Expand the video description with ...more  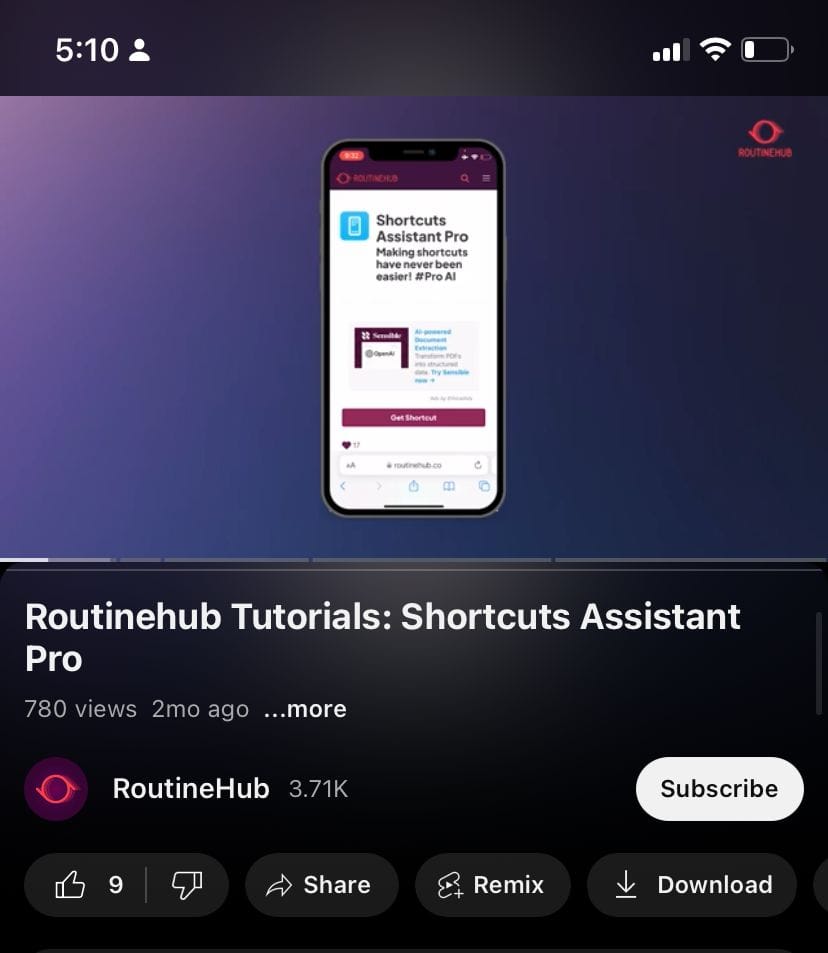pyautogui.click(x=305, y=709)
